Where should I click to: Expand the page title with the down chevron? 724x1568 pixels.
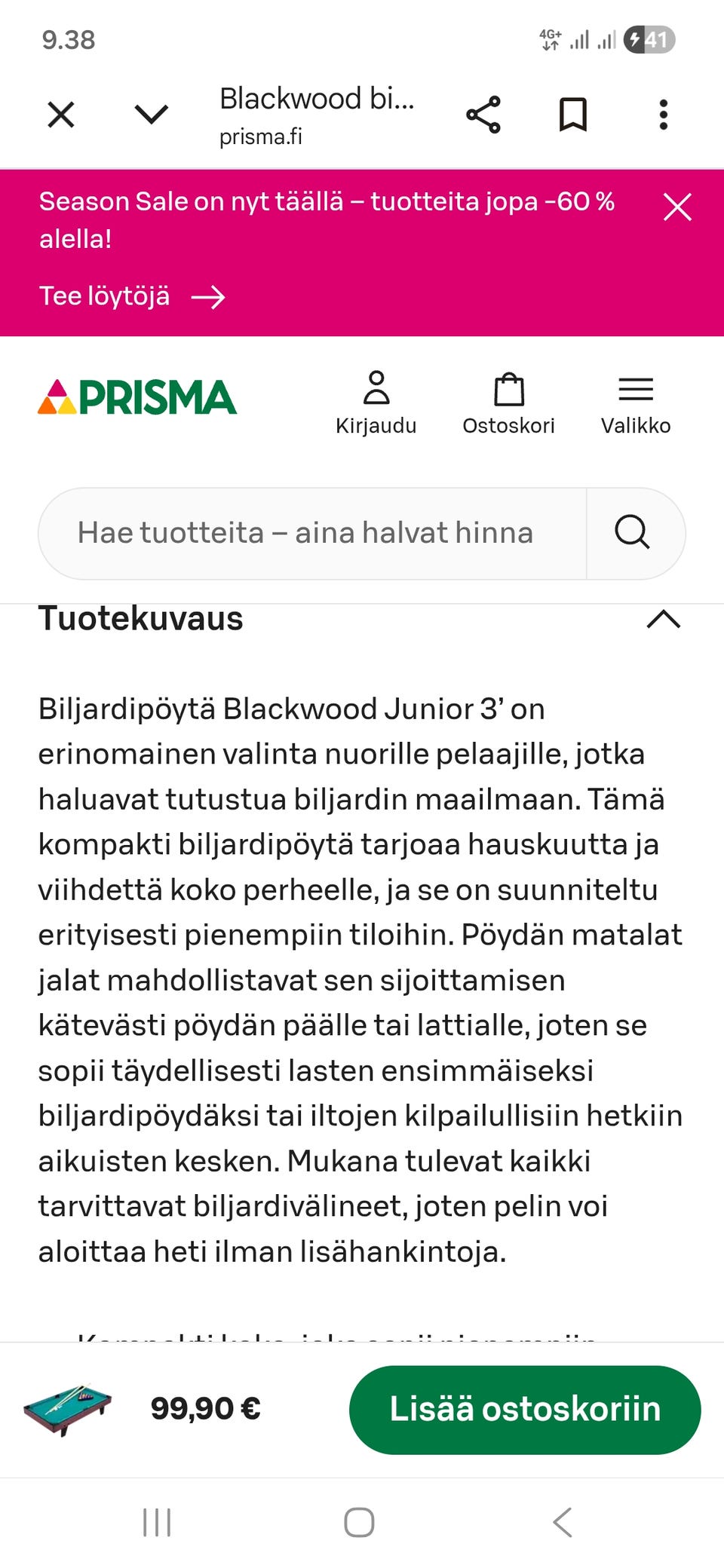[x=150, y=113]
